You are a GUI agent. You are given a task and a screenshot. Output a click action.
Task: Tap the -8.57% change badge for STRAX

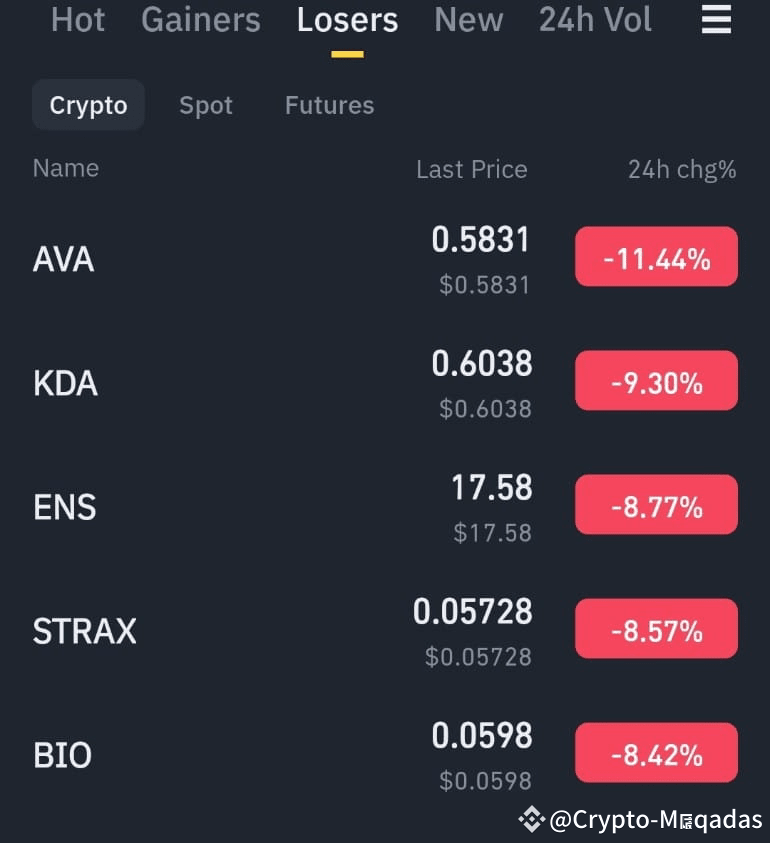656,628
